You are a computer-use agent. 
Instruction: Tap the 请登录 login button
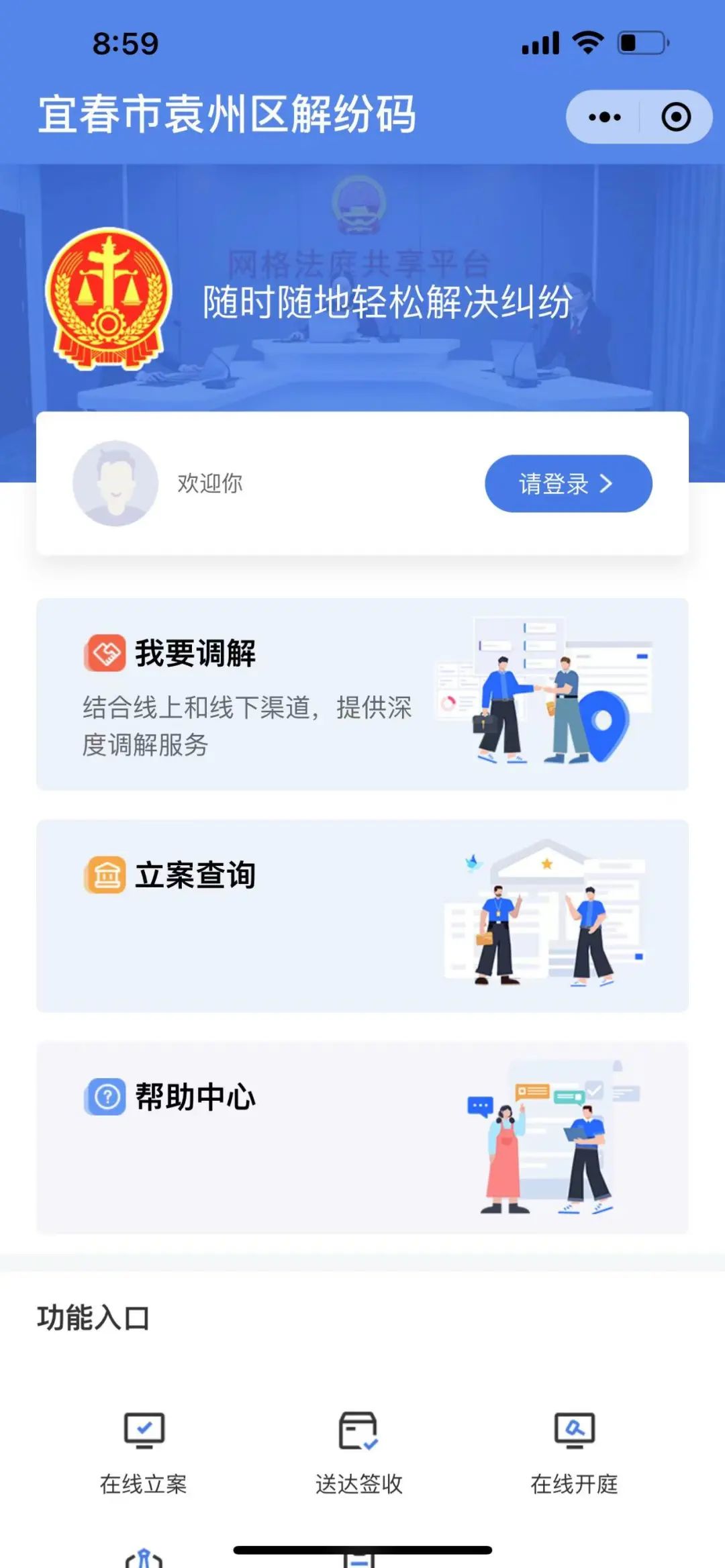[568, 483]
